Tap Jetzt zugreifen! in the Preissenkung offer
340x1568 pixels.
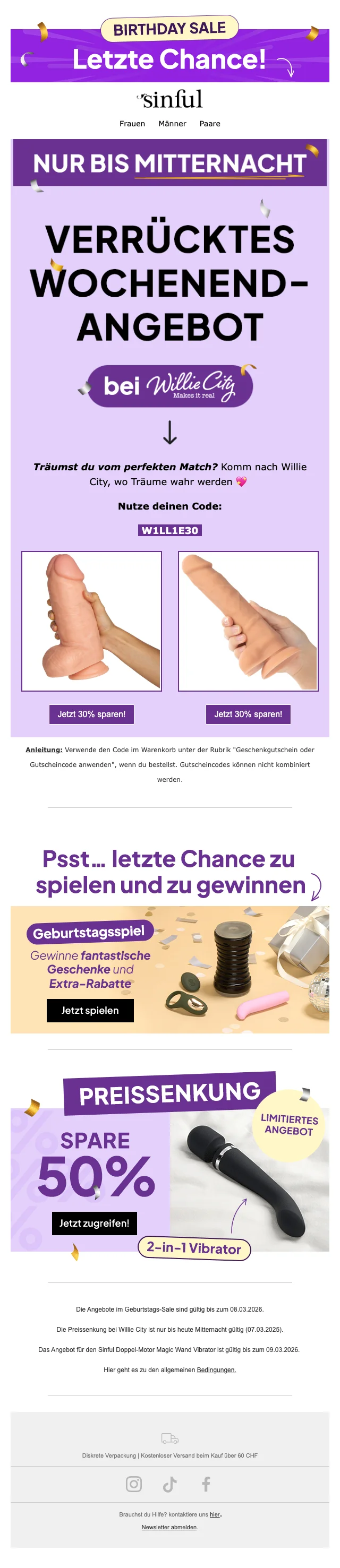(94, 1223)
